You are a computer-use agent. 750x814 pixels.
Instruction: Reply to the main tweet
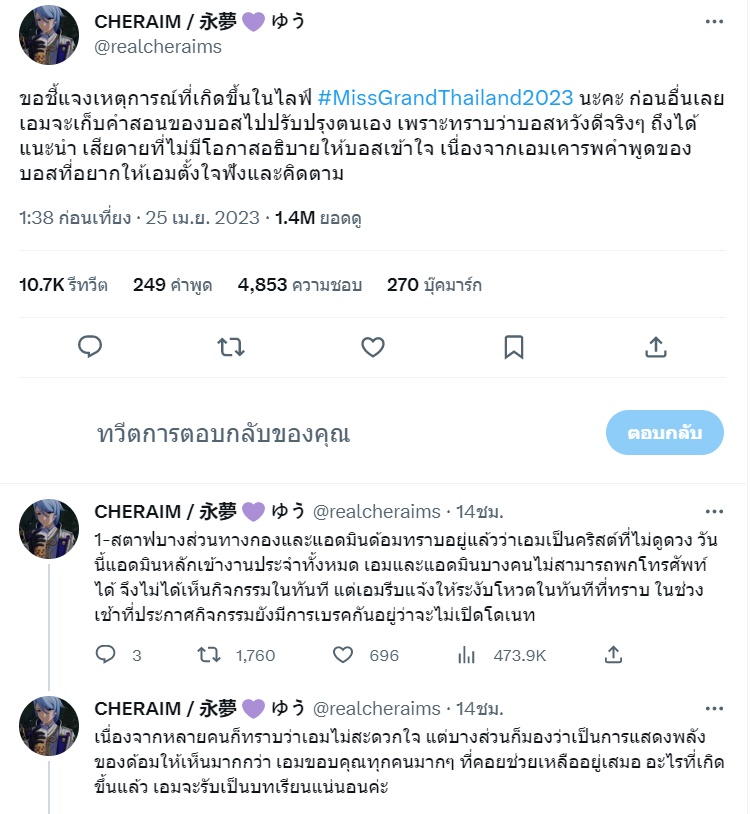pos(90,347)
